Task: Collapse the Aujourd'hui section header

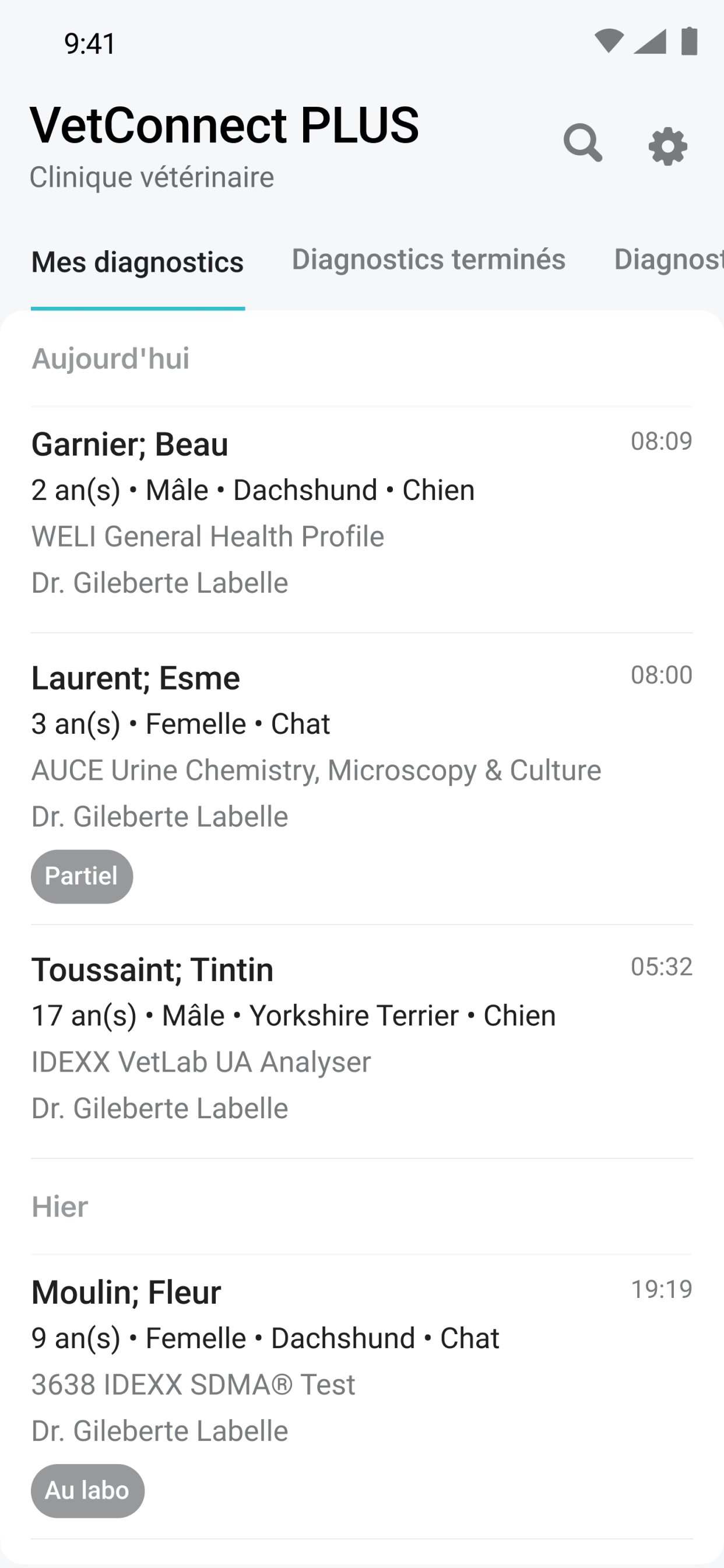Action: [110, 359]
